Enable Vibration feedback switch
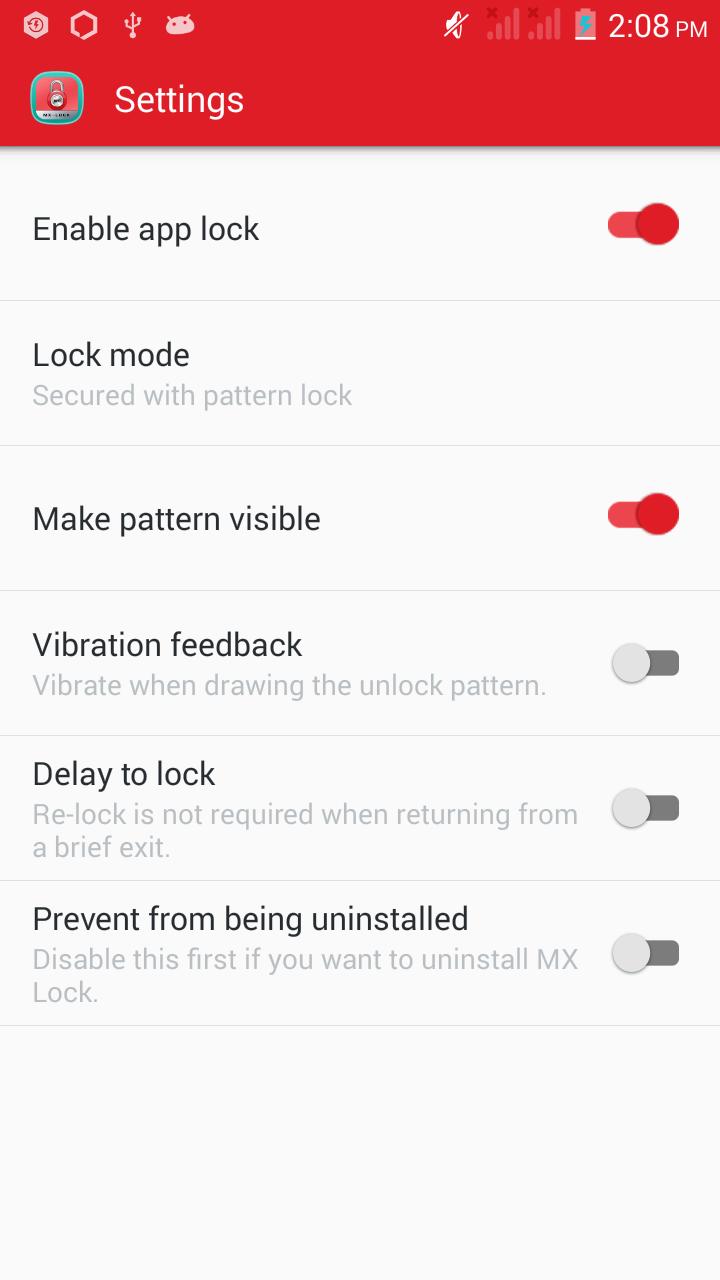Viewport: 720px width, 1280px height. coord(645,663)
